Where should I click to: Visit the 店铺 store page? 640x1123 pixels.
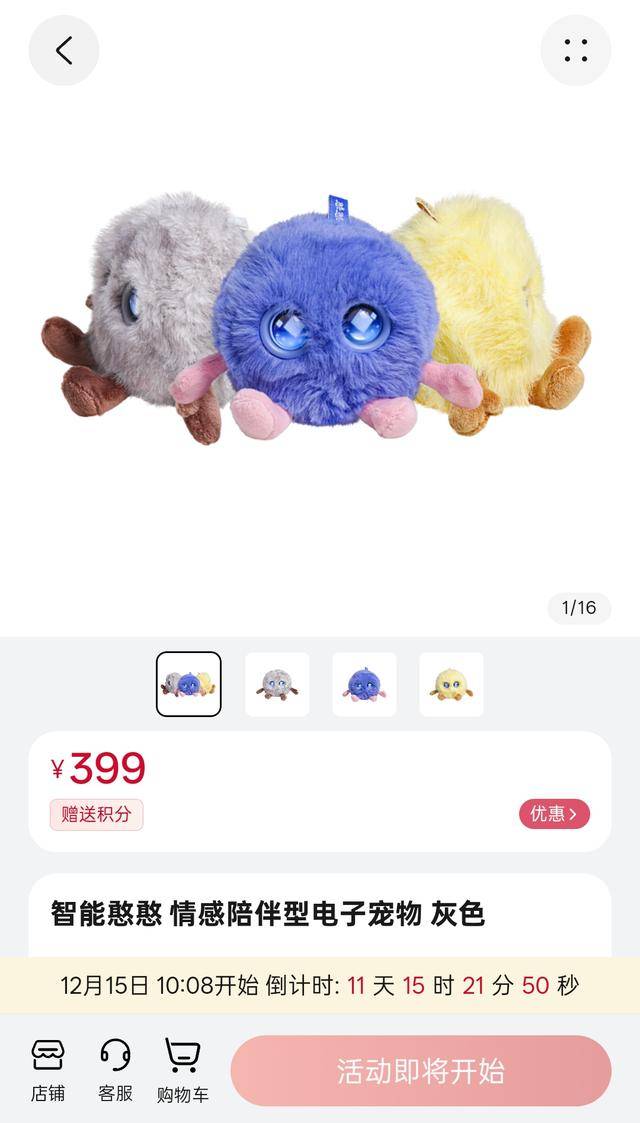[48, 1069]
